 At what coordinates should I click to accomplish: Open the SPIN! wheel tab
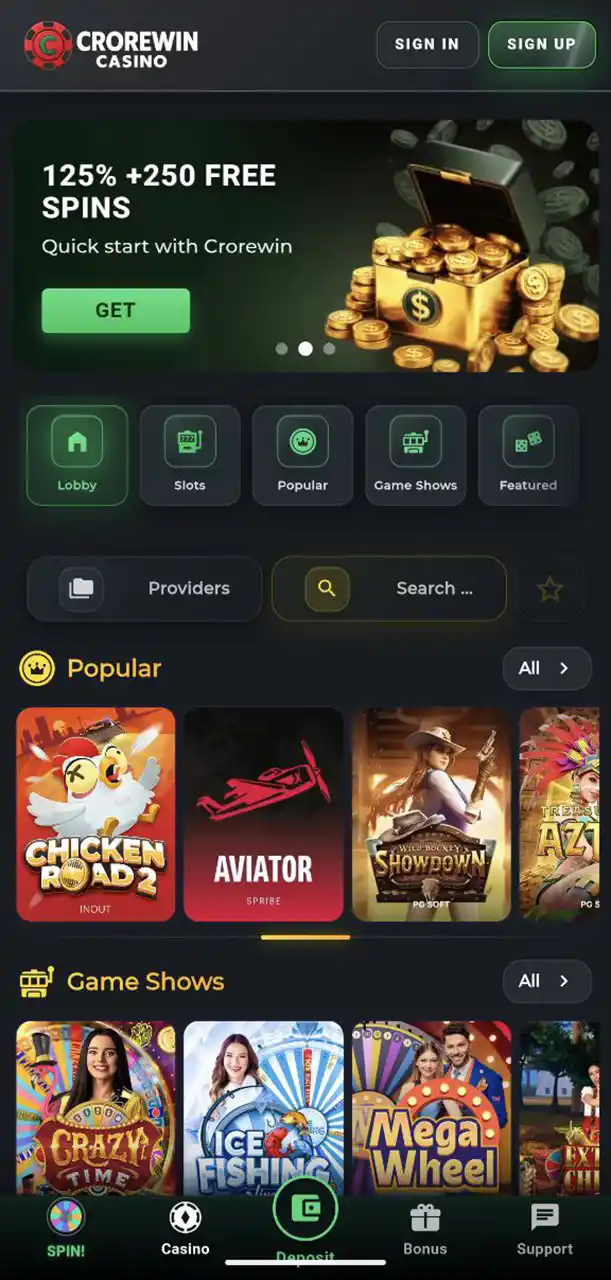[66, 1229]
